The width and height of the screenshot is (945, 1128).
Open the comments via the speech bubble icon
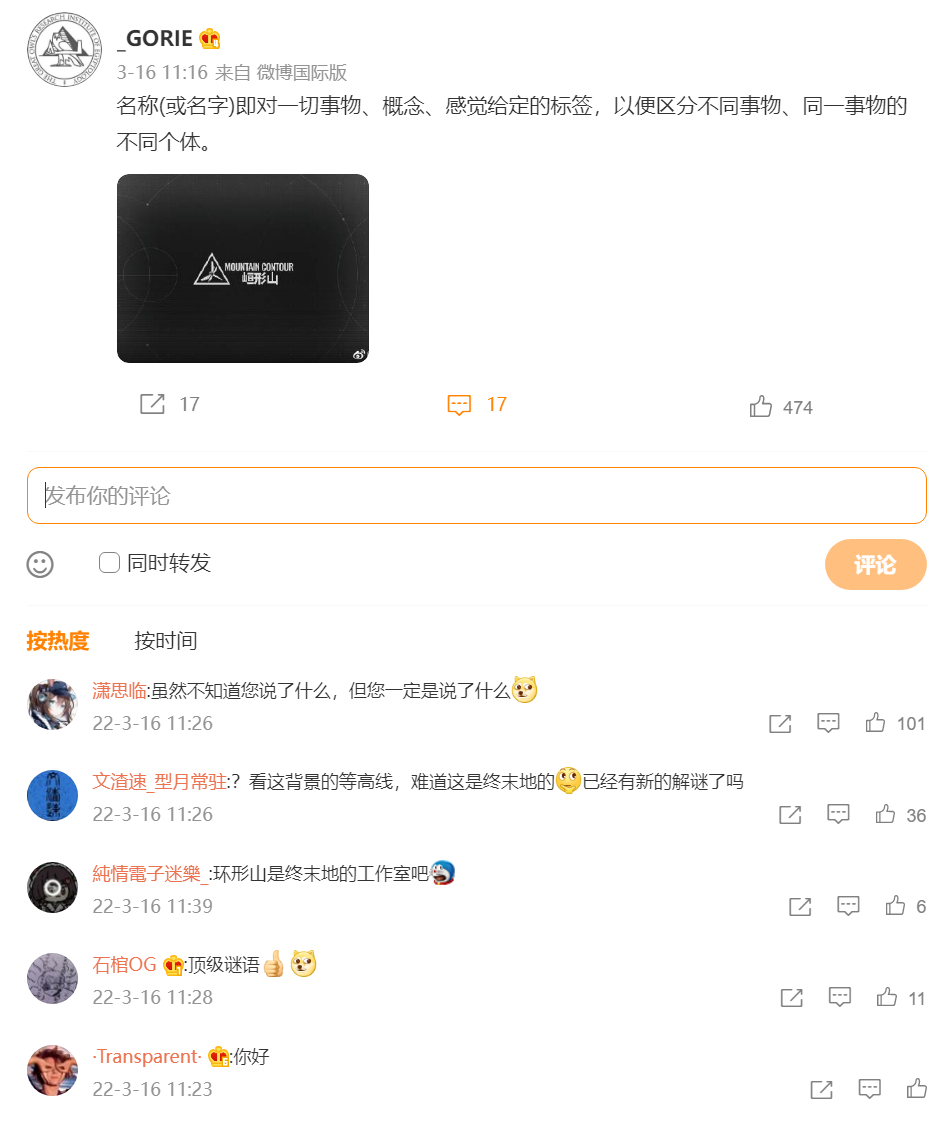pos(458,405)
